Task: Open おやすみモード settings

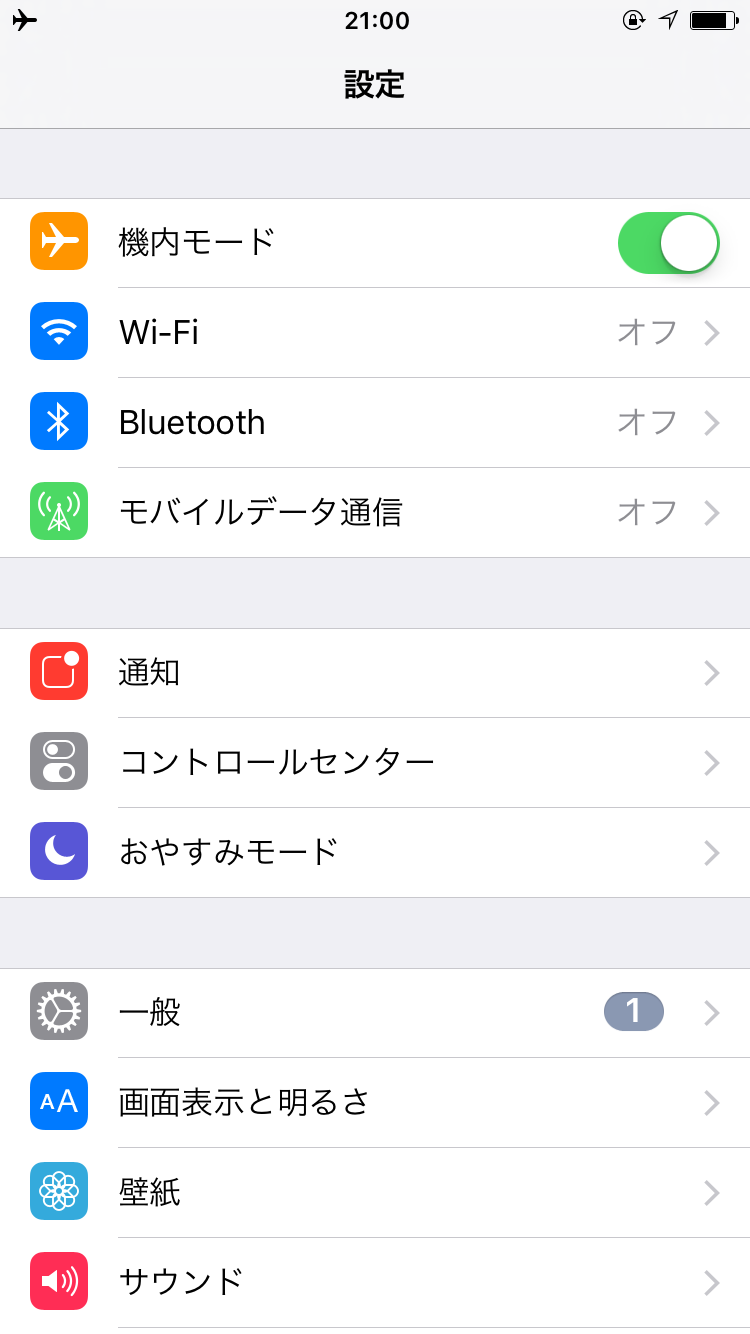Action: coord(375,852)
